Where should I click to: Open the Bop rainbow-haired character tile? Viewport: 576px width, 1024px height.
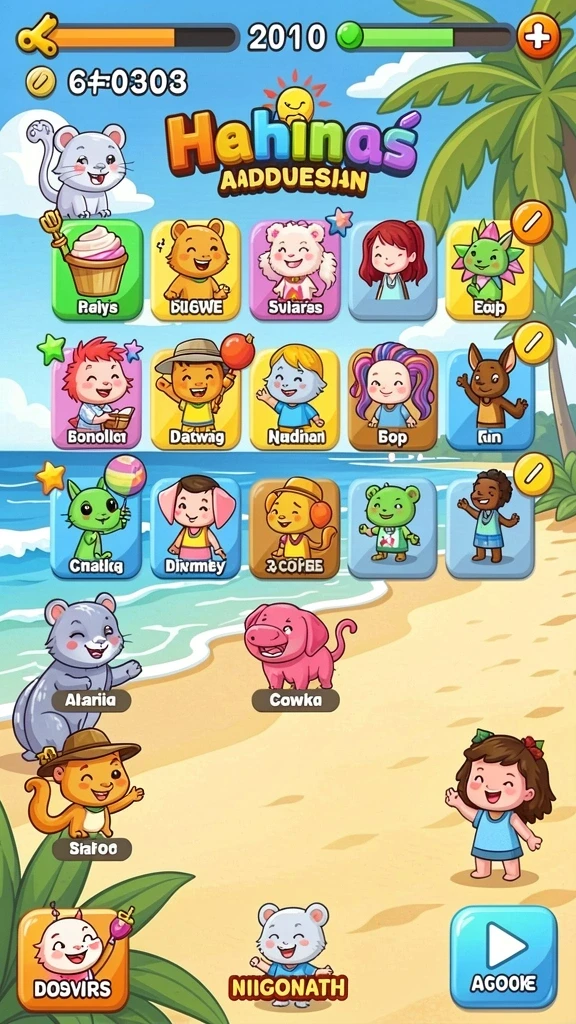pos(392,398)
